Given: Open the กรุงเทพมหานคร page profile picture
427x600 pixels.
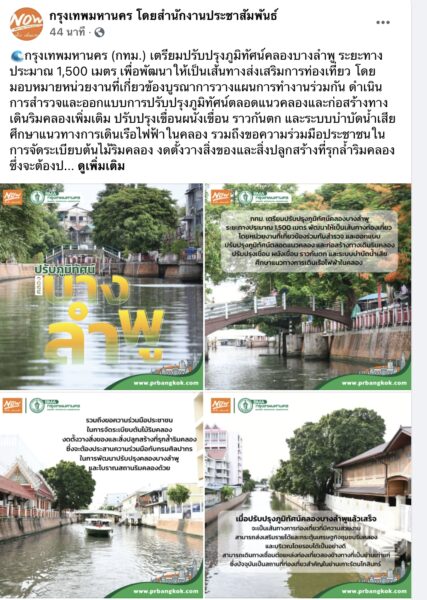Looking at the screenshot, I should (x=26, y=24).
